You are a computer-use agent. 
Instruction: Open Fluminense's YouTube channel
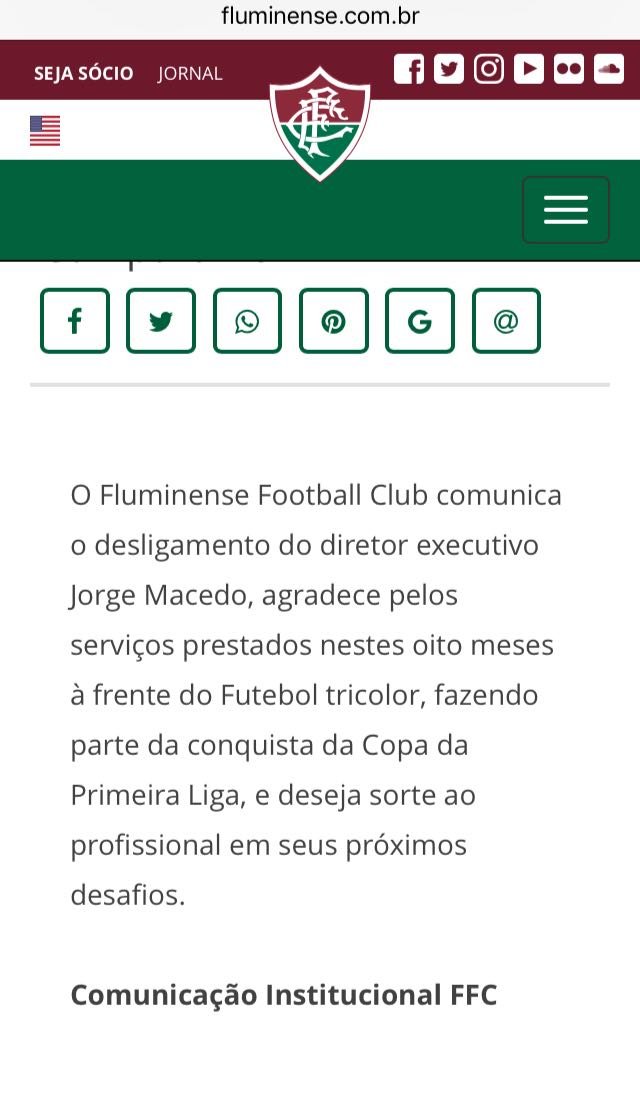click(x=529, y=69)
